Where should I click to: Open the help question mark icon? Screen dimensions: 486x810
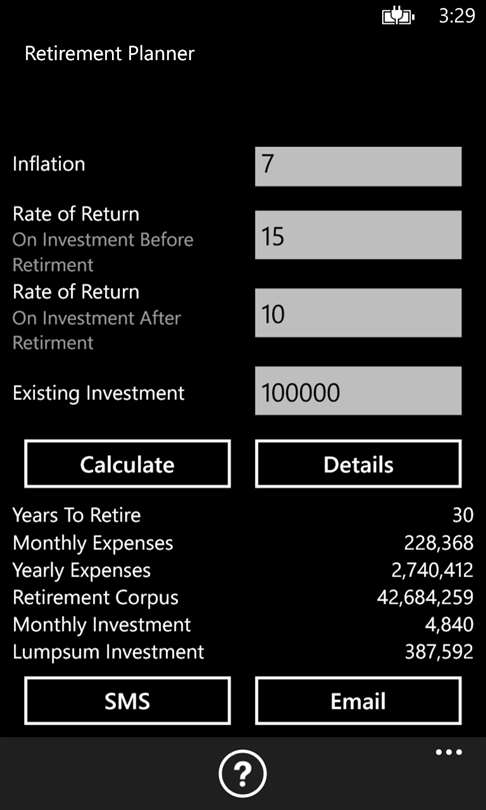[243, 774]
